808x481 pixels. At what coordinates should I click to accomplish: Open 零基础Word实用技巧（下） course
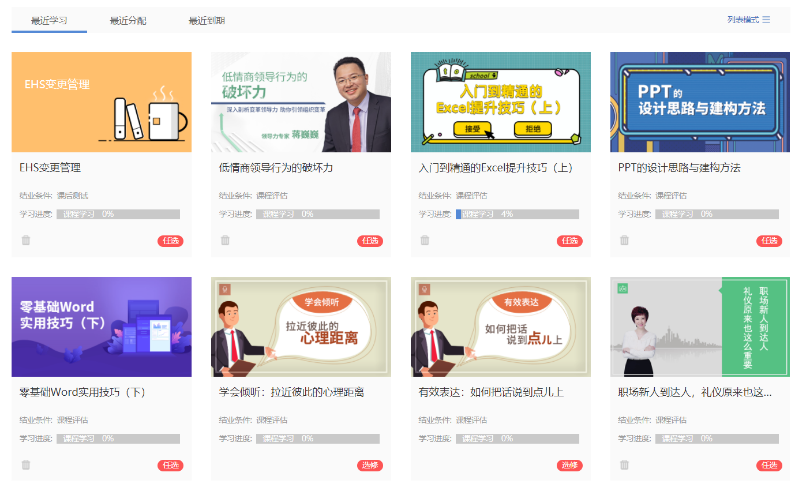coord(100,327)
